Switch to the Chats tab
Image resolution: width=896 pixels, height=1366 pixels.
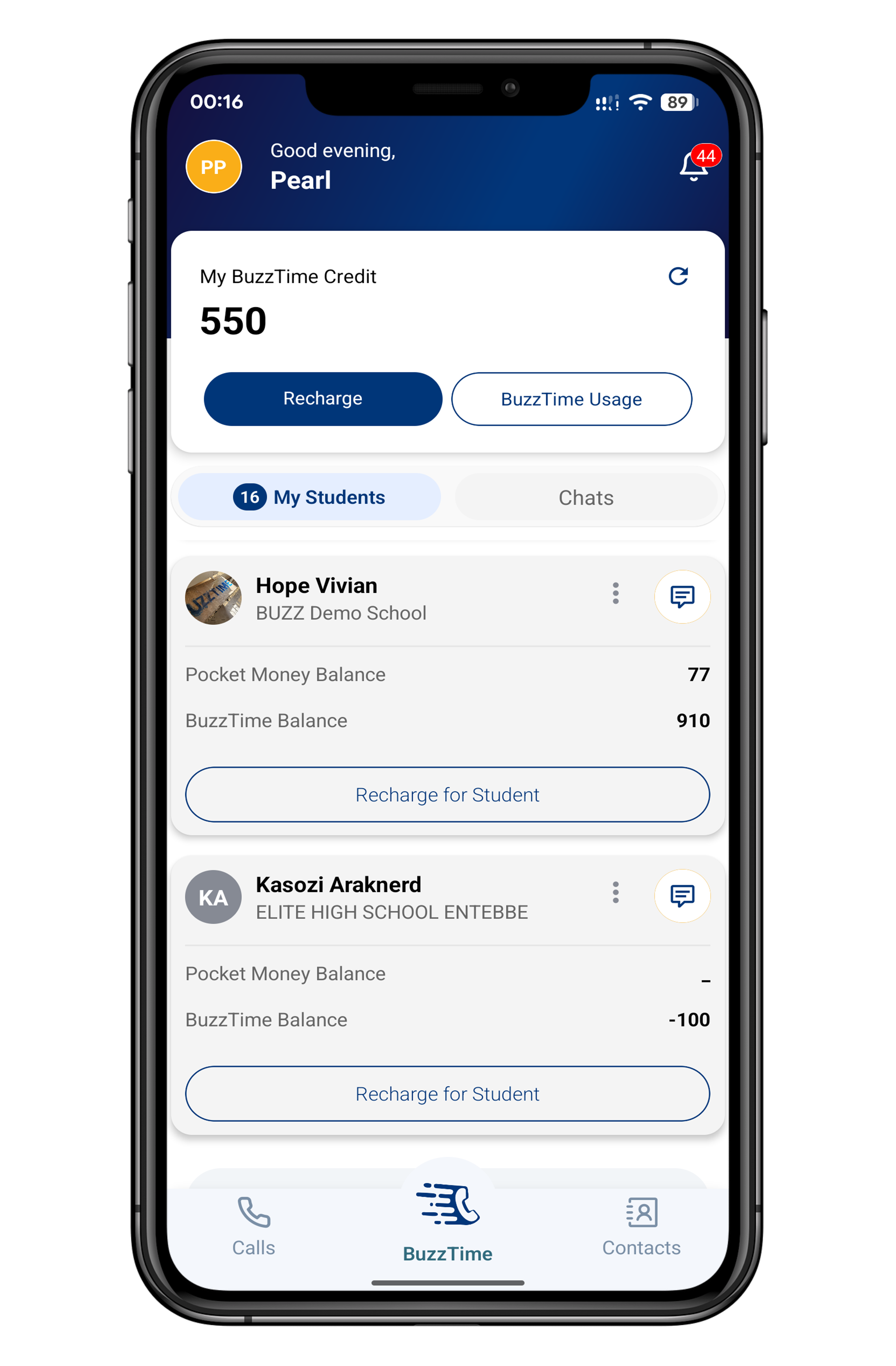[x=585, y=498]
